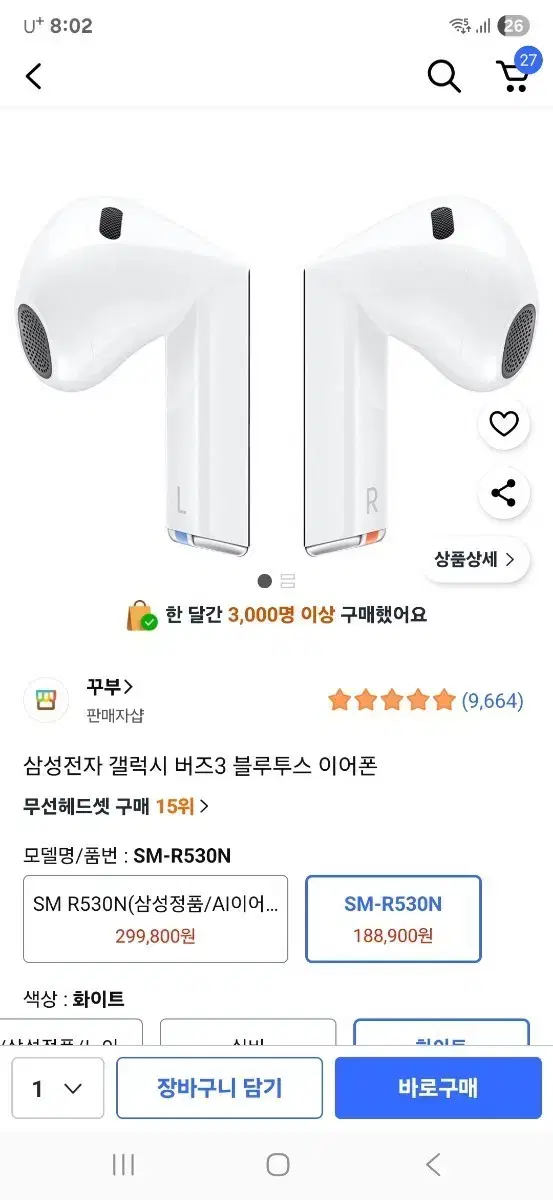Image resolution: width=553 pixels, height=1200 pixels.
Task: Open the system recent apps view
Action: point(123,1164)
